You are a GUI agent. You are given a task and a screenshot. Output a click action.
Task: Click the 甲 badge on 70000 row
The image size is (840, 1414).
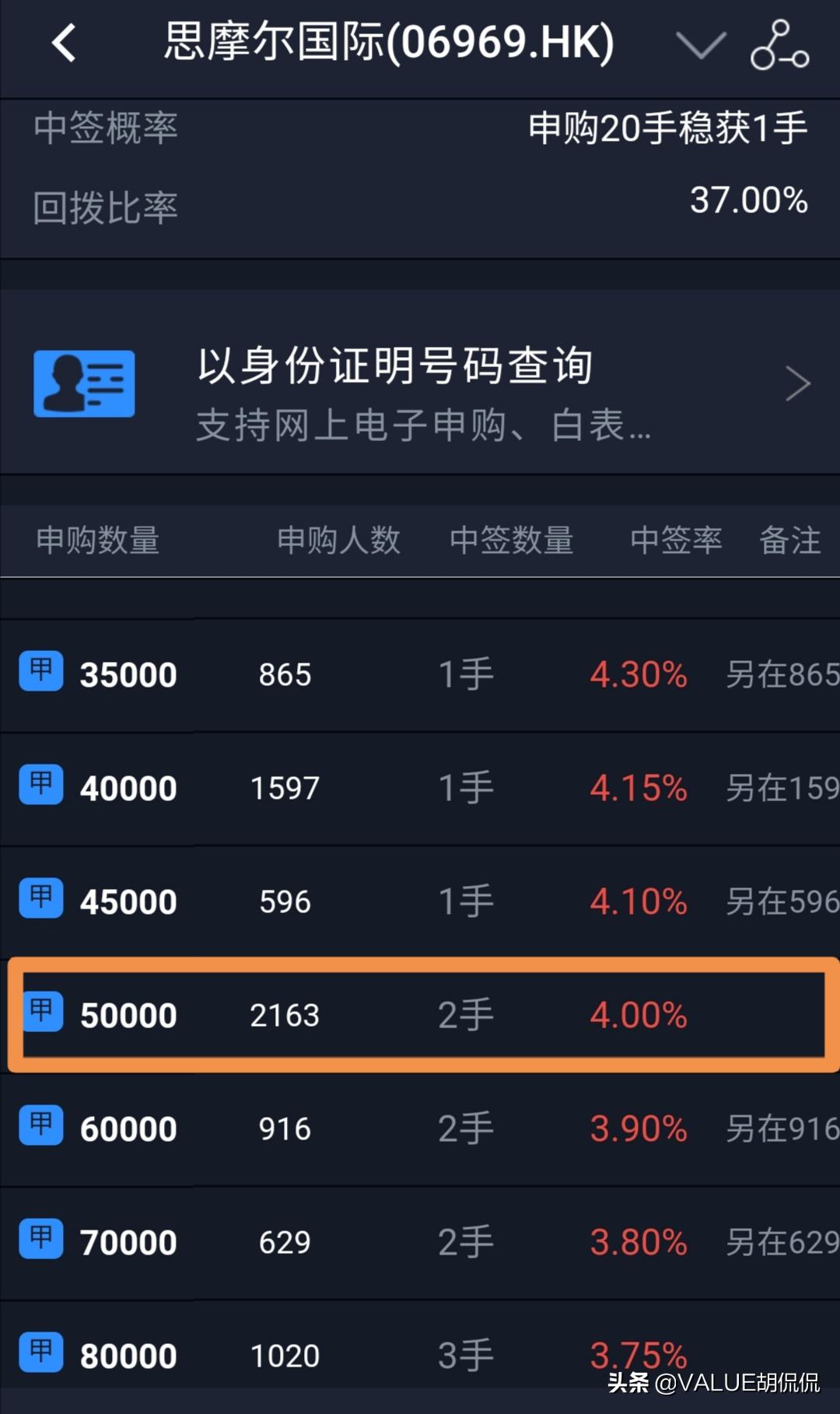(x=40, y=1241)
